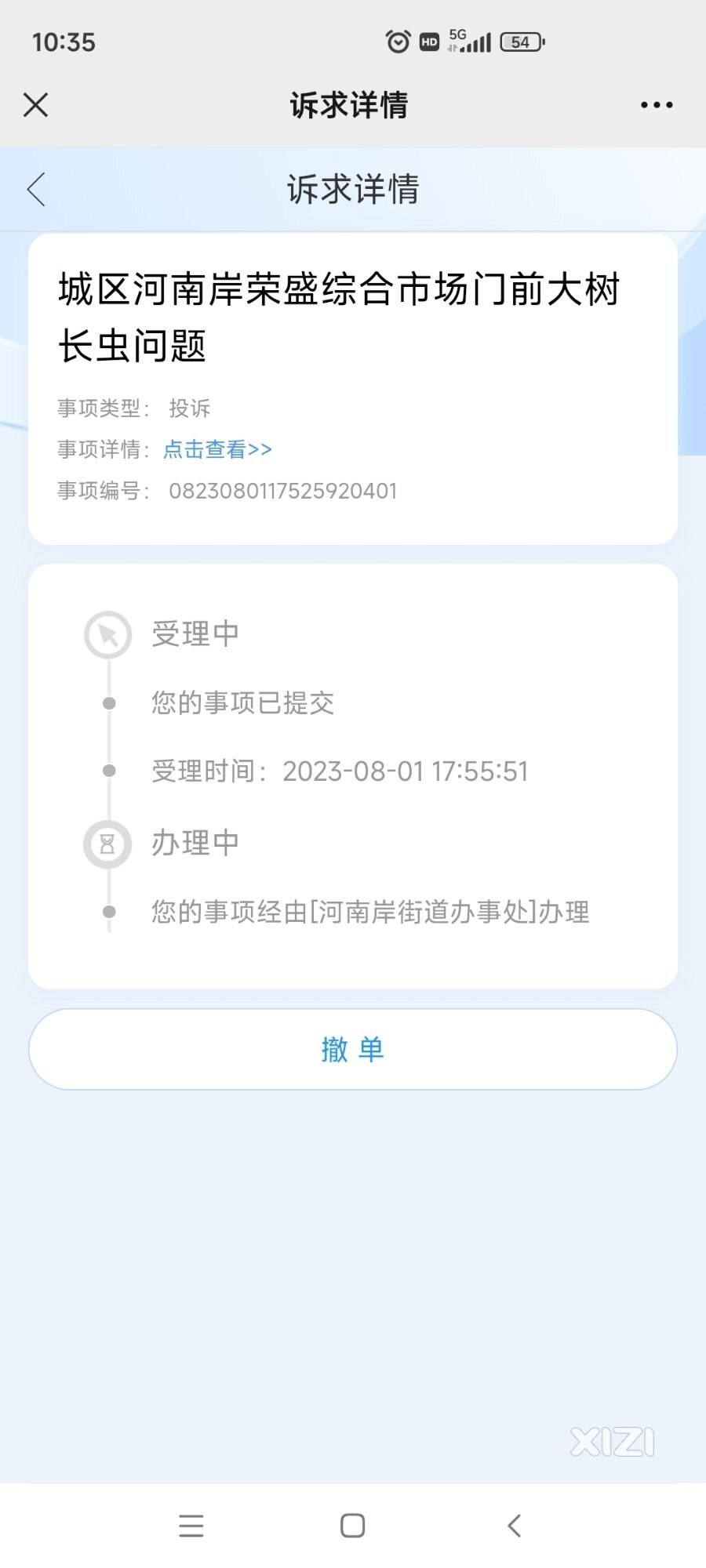Close the page with the X icon
This screenshot has width=706, height=1568.
pyautogui.click(x=36, y=105)
